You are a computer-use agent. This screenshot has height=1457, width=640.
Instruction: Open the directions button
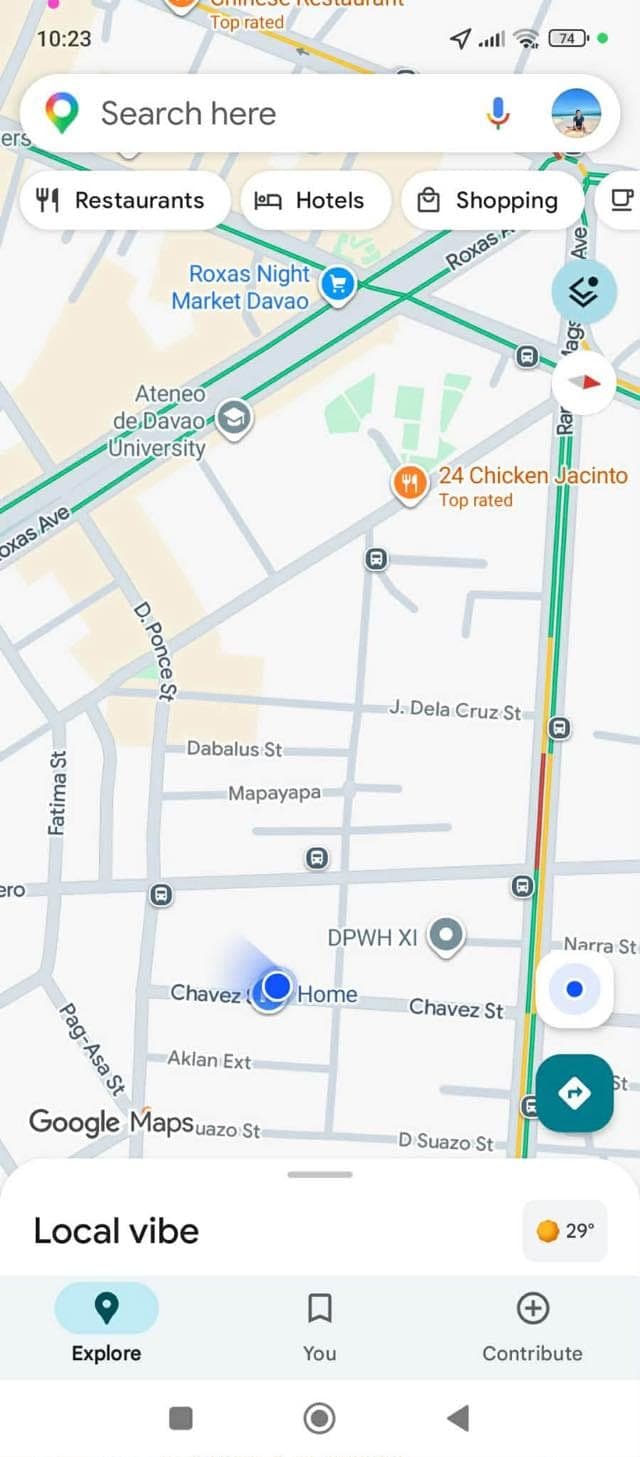pyautogui.click(x=574, y=1093)
